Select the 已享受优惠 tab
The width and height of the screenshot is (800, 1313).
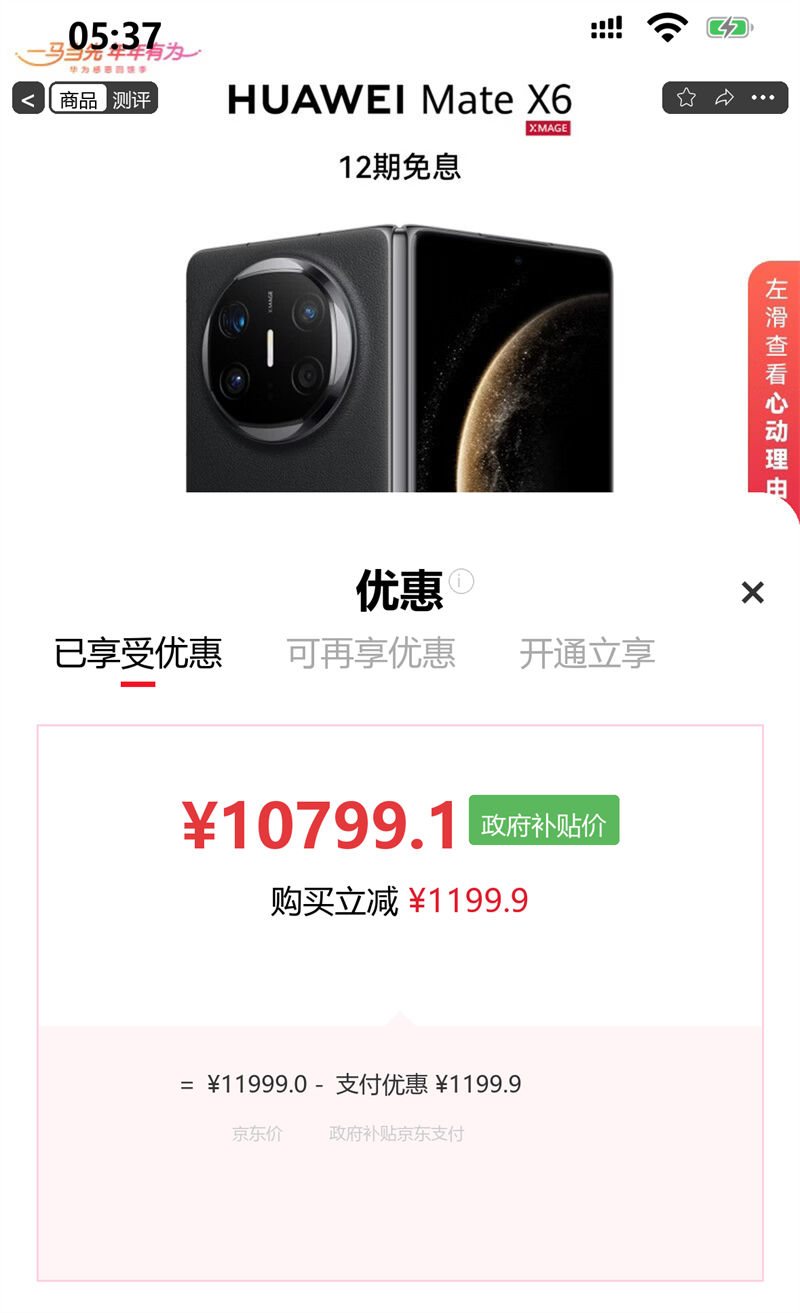click(x=138, y=654)
